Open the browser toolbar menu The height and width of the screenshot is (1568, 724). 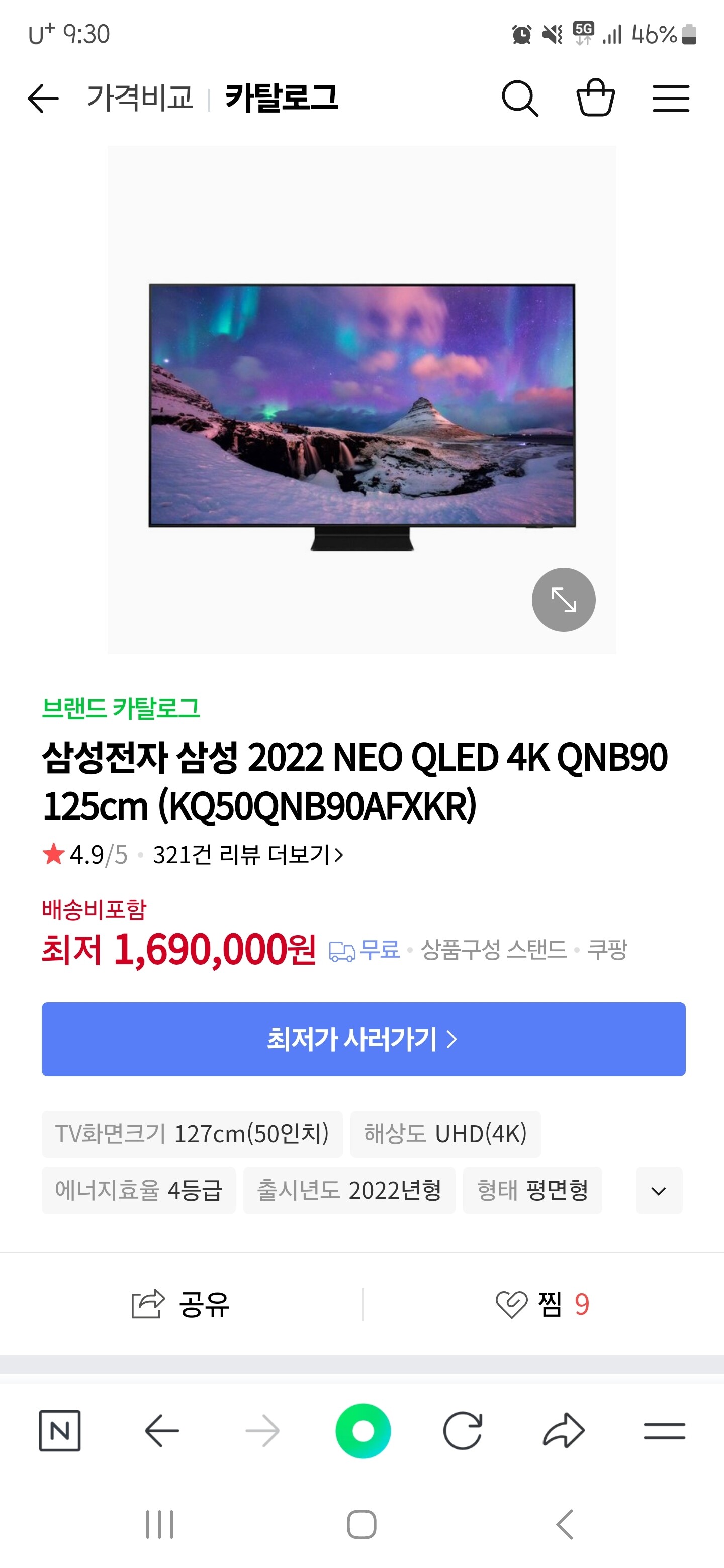point(664,1430)
